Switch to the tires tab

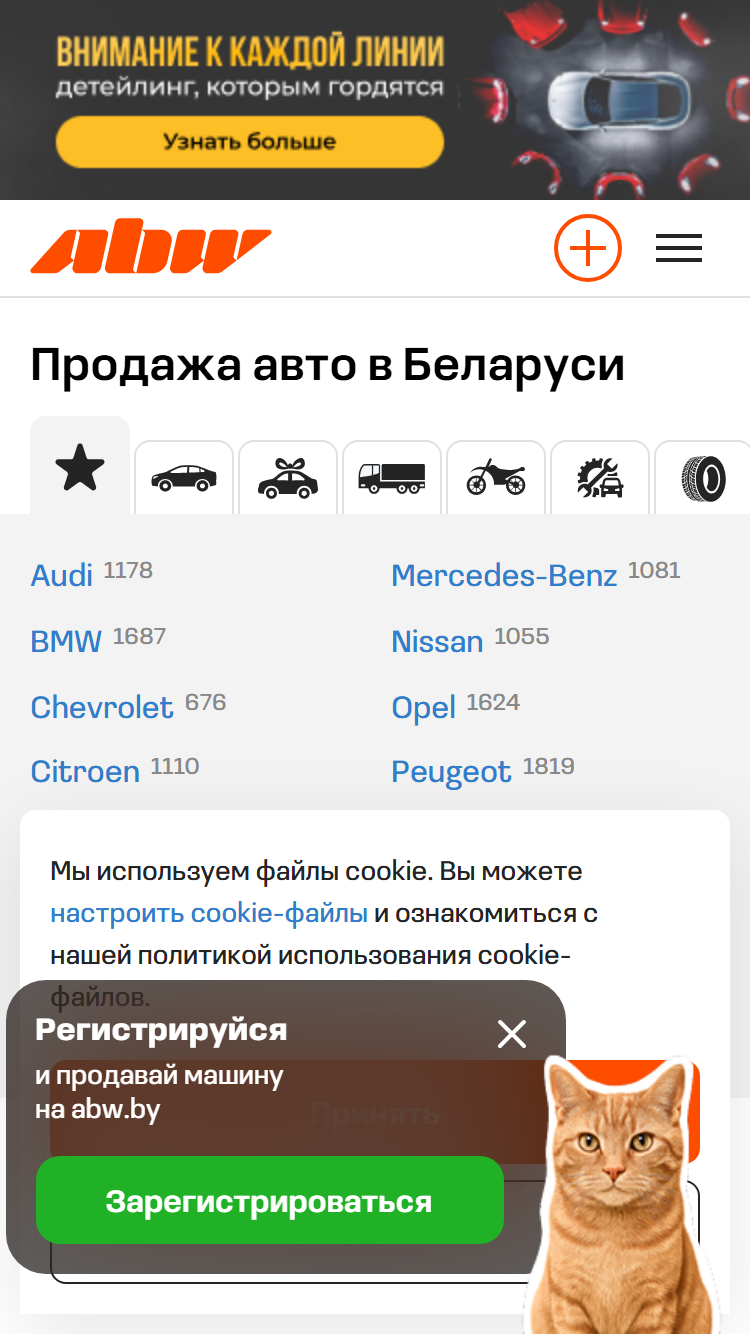coord(702,478)
